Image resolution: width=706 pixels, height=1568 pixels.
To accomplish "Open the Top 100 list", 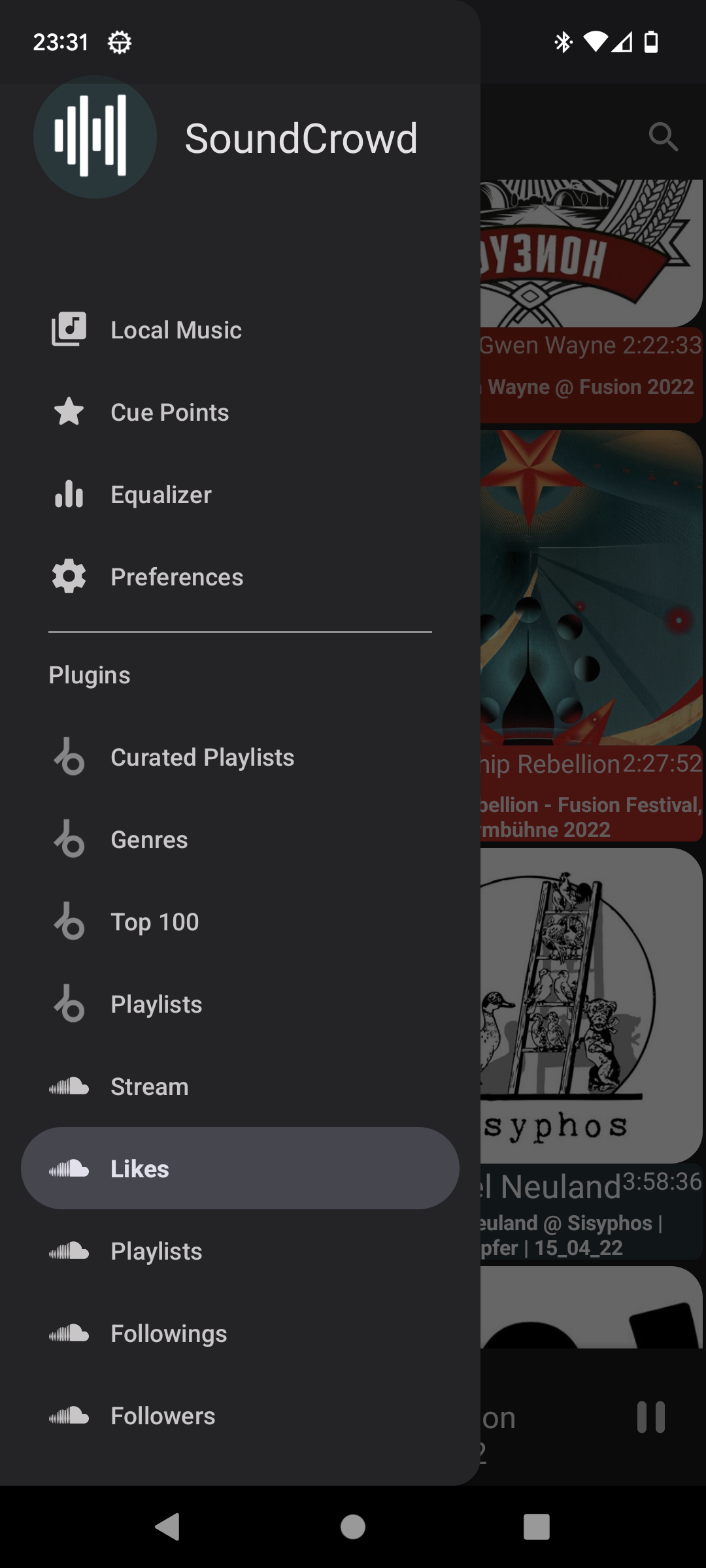I will (154, 922).
